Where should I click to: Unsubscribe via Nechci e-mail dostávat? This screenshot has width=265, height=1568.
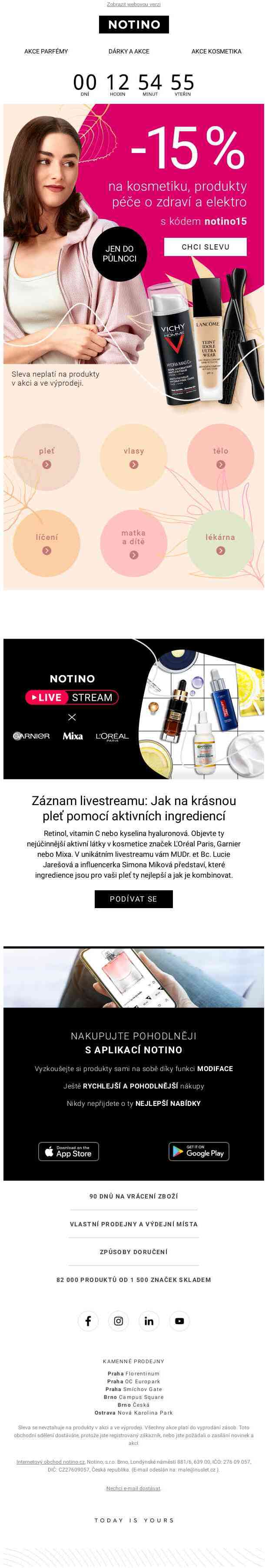(x=133, y=1488)
